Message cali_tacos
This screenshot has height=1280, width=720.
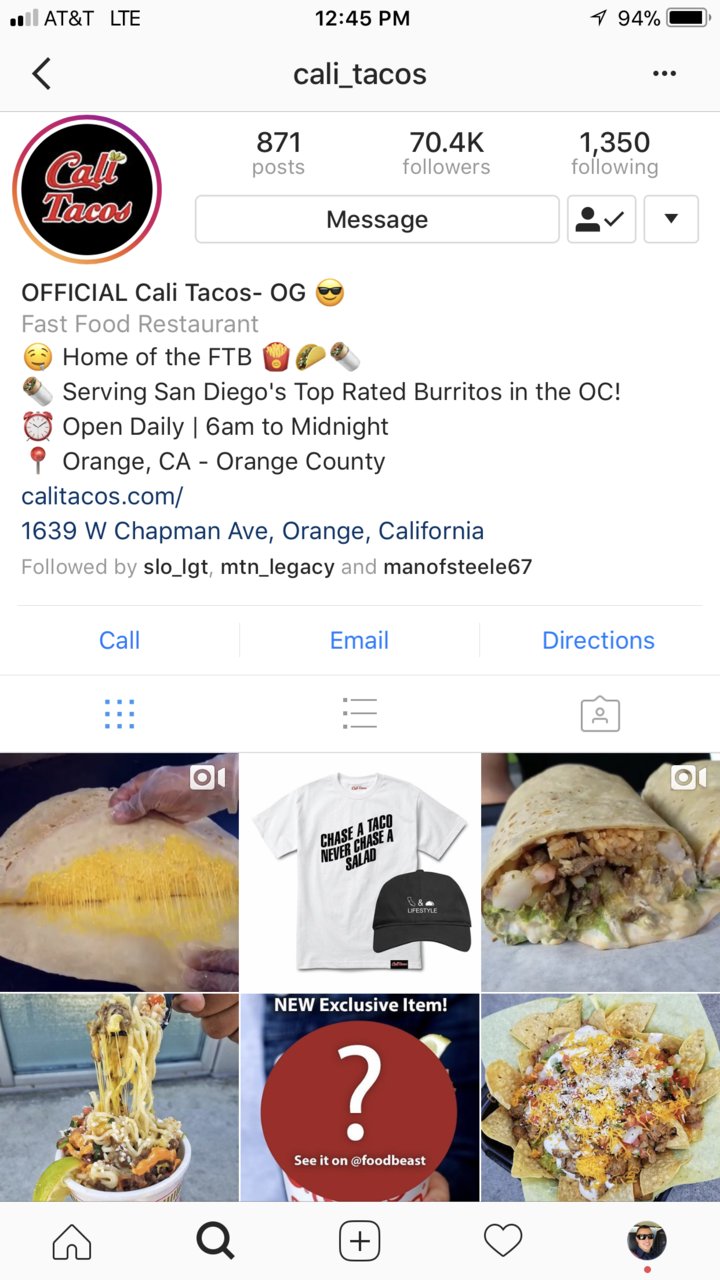(377, 219)
